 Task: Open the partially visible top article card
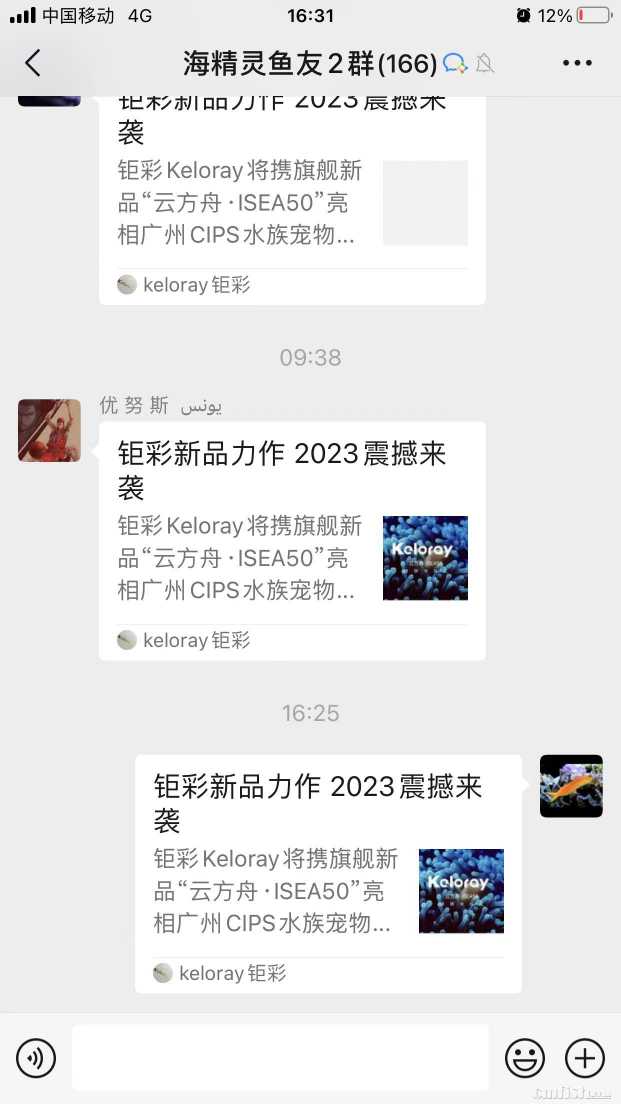292,200
